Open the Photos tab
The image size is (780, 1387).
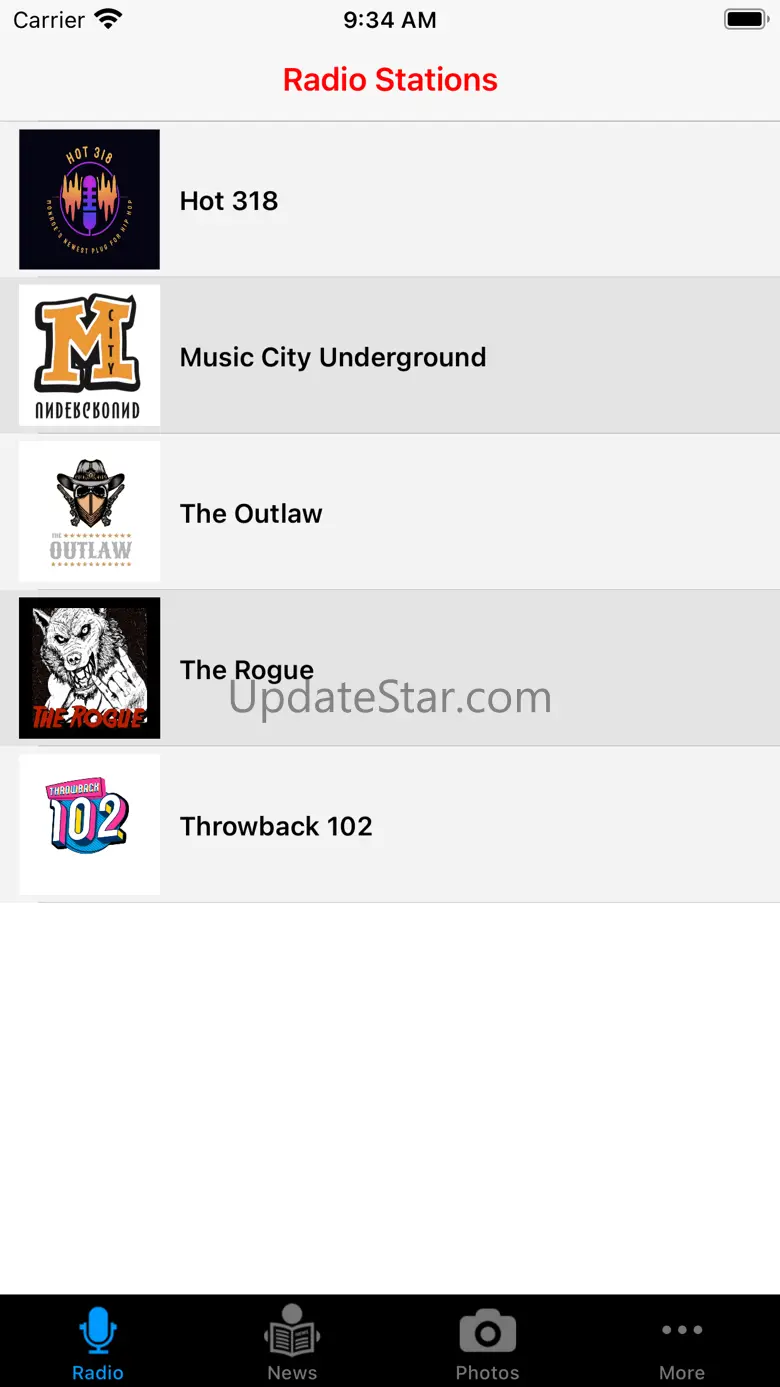coord(487,1343)
